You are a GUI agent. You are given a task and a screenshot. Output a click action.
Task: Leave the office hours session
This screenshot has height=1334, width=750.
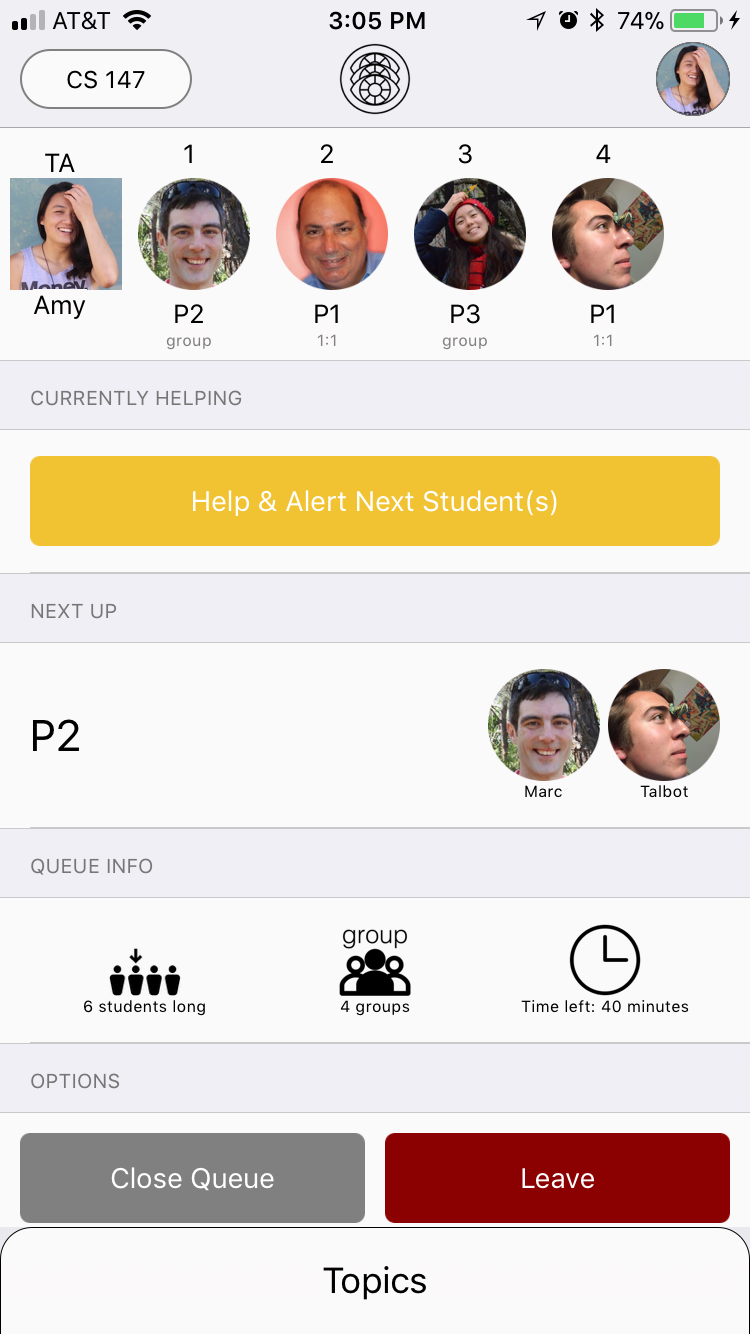557,1178
